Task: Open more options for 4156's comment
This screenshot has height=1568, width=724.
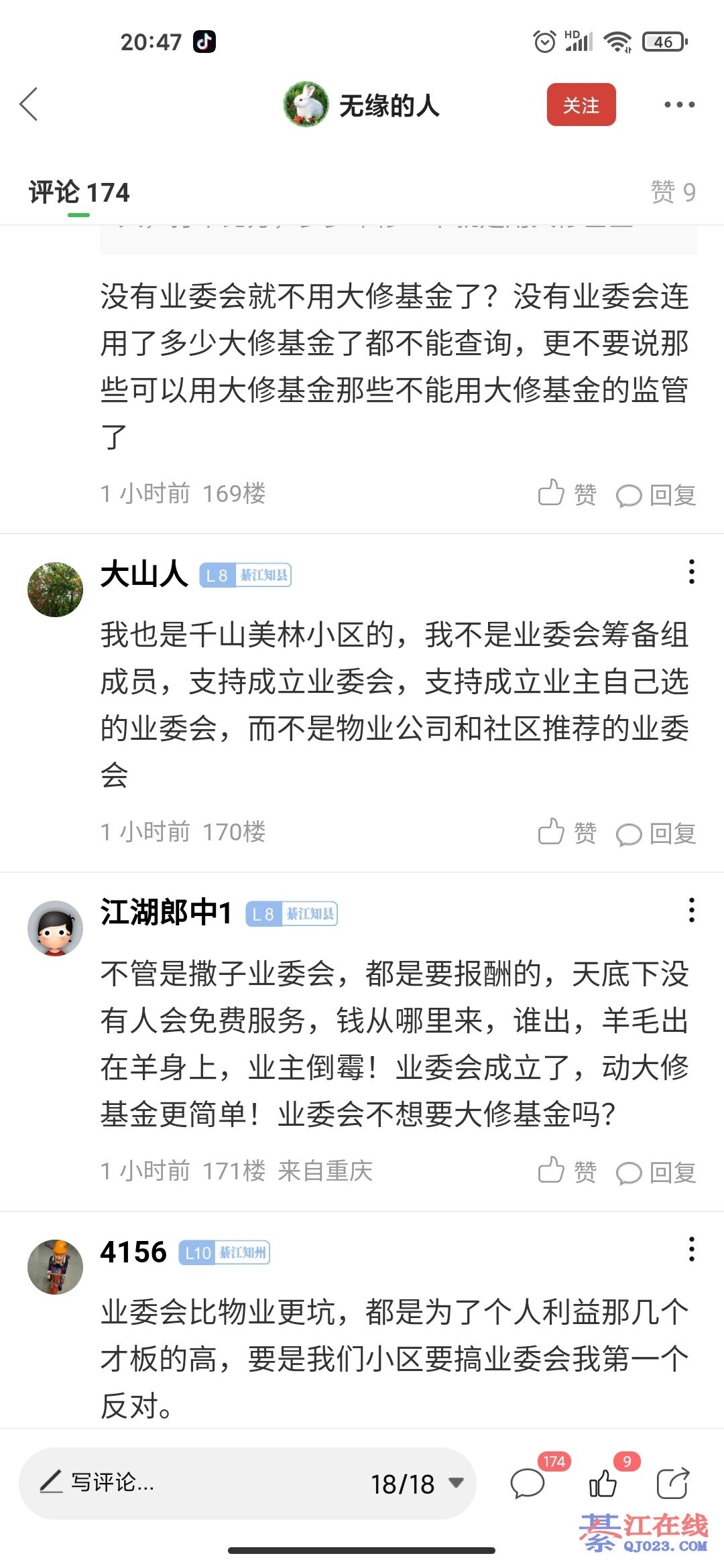Action: 691,1250
